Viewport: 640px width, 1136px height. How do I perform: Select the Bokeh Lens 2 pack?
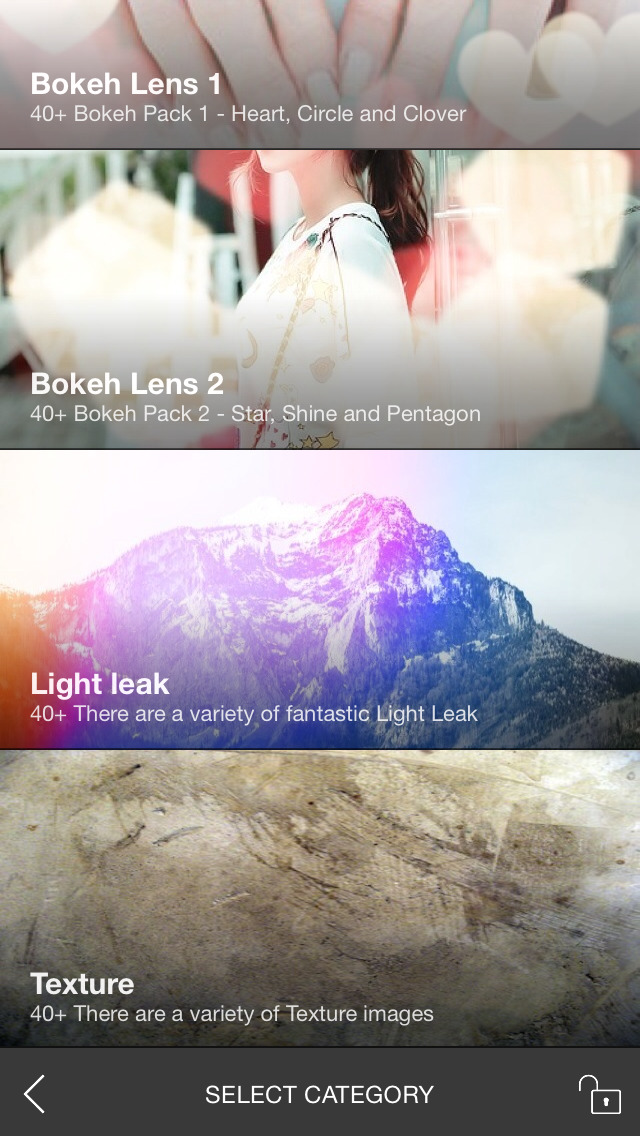(x=320, y=300)
